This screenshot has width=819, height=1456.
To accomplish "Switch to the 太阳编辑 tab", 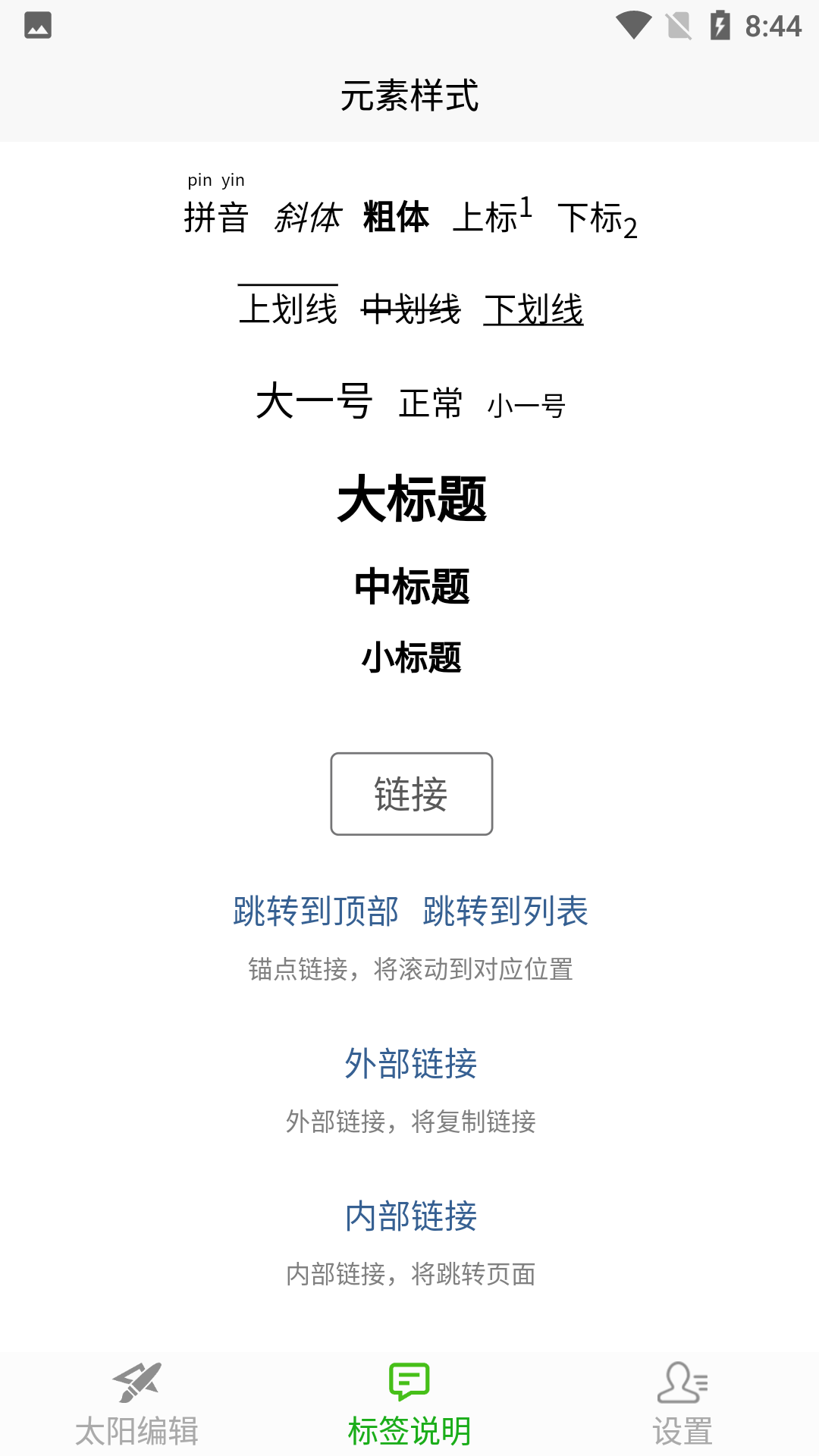I will click(x=136, y=1404).
